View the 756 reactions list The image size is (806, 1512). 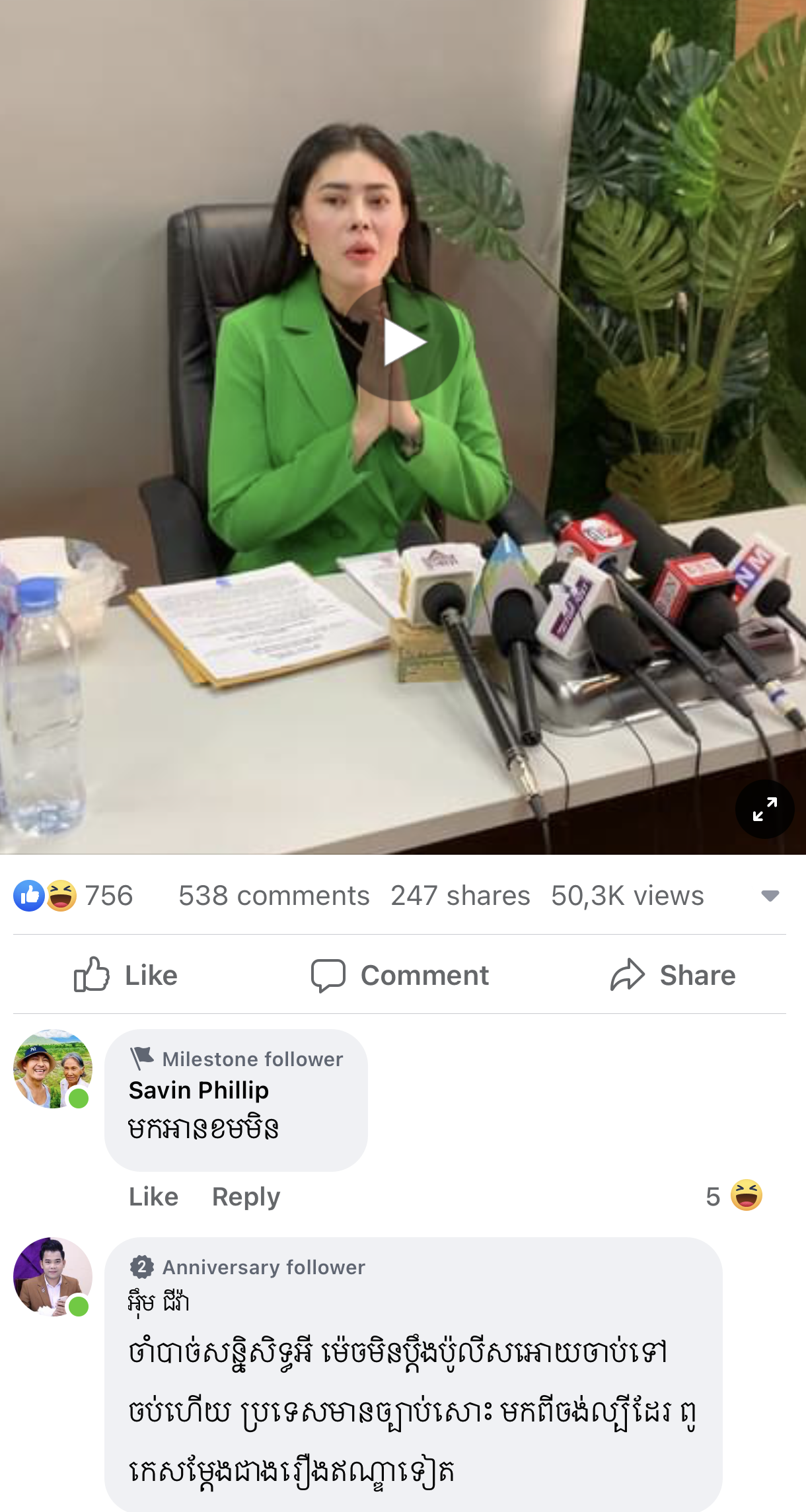pyautogui.click(x=74, y=896)
